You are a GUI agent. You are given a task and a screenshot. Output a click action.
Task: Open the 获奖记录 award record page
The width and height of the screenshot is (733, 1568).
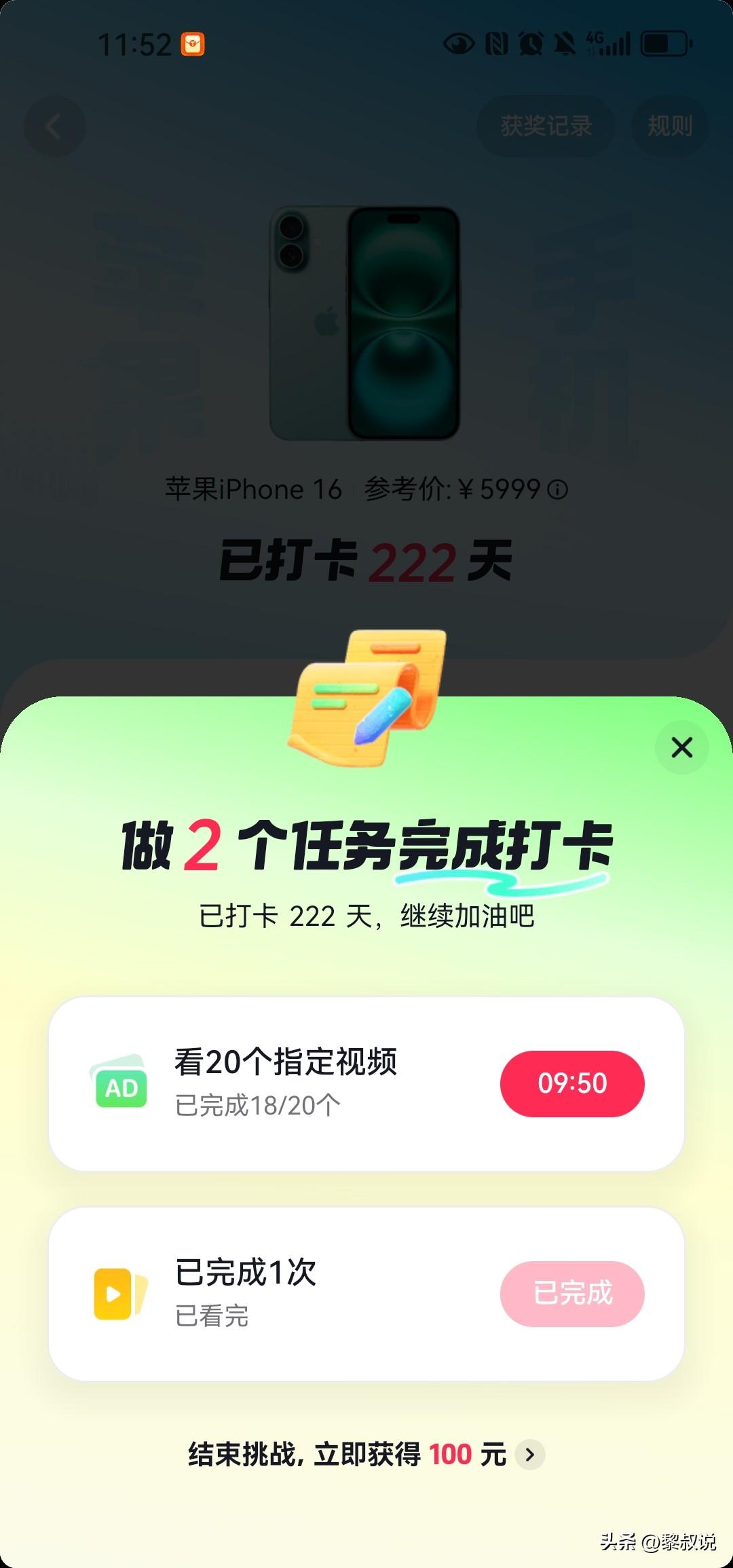546,126
